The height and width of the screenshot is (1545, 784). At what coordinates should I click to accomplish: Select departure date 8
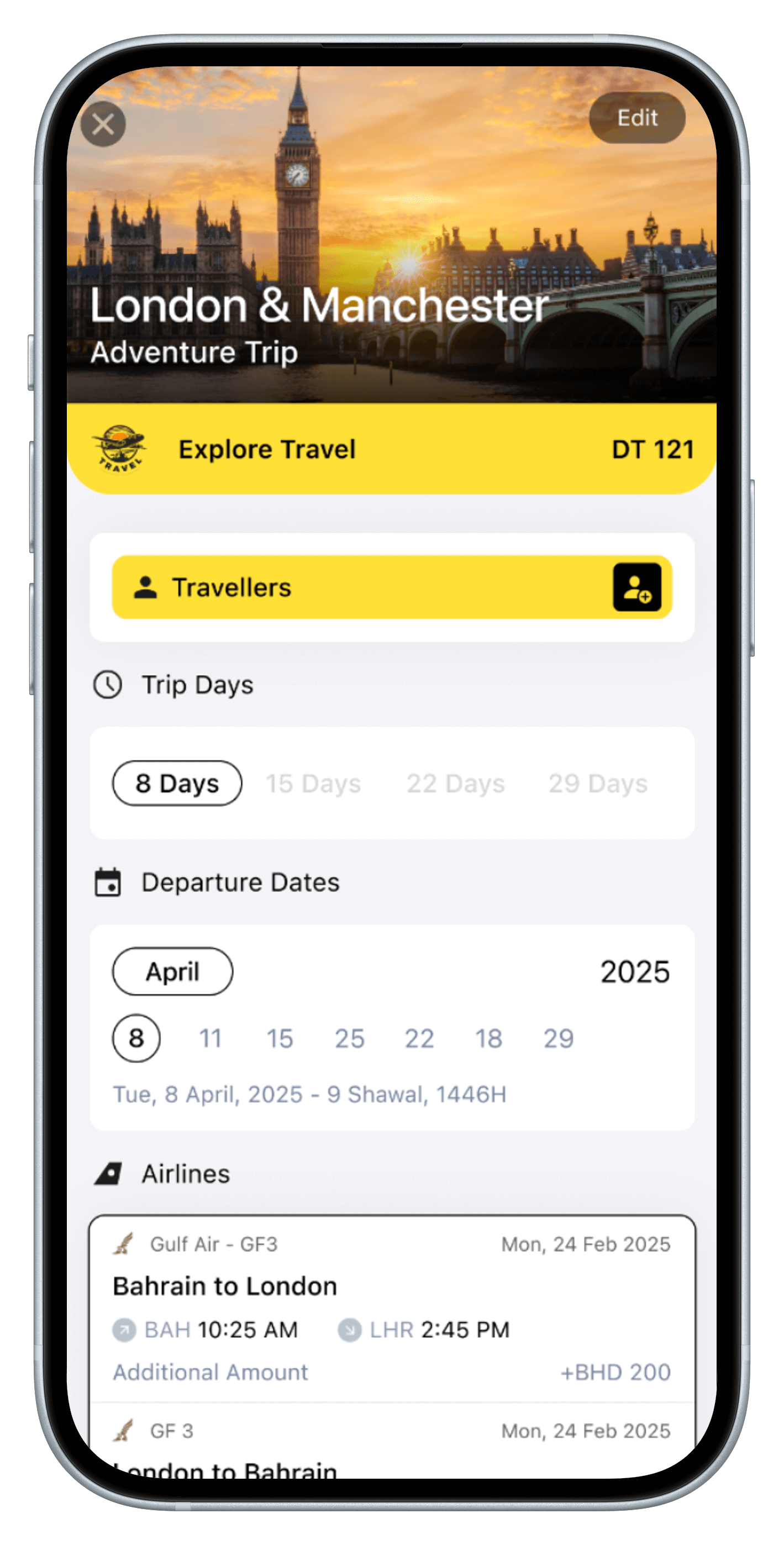136,1038
